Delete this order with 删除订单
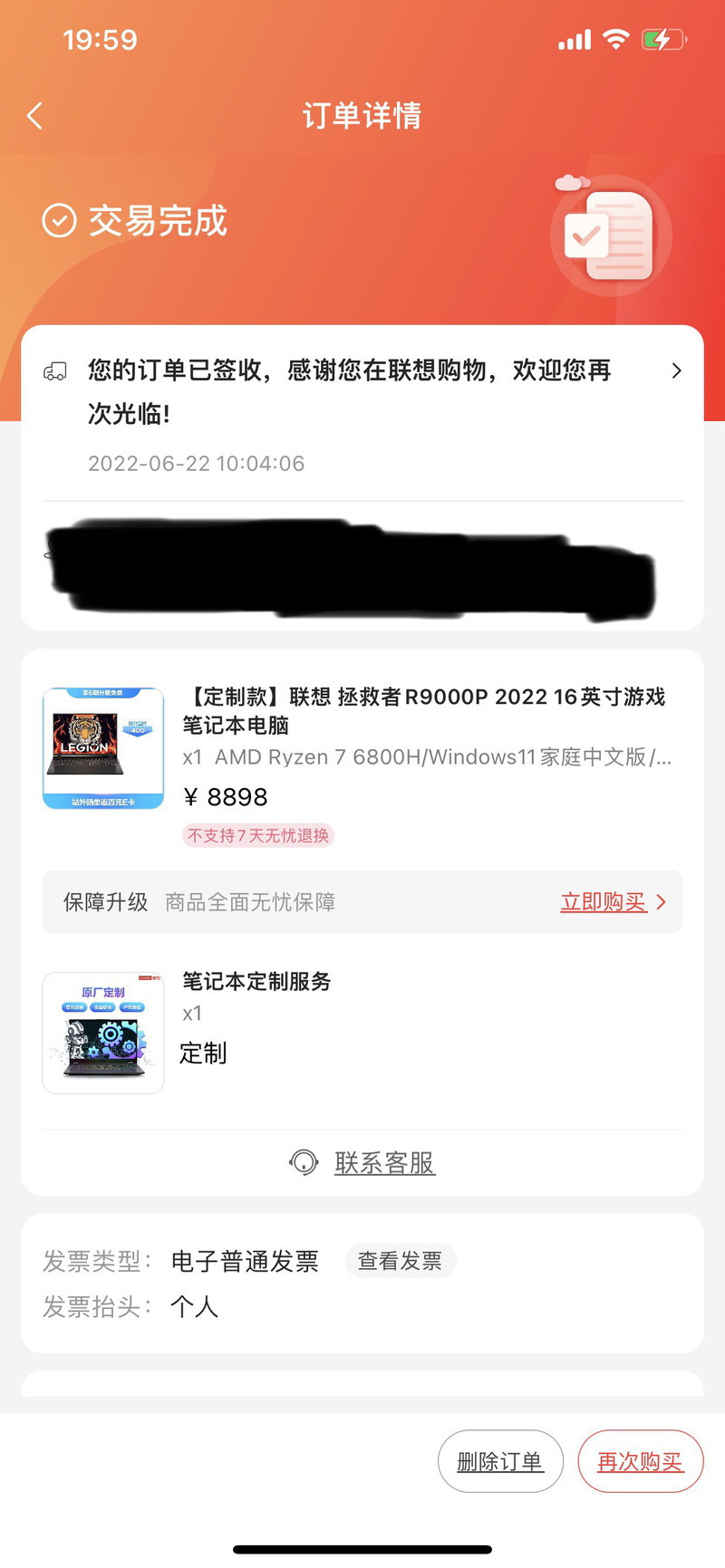The height and width of the screenshot is (1568, 725). (x=500, y=1461)
